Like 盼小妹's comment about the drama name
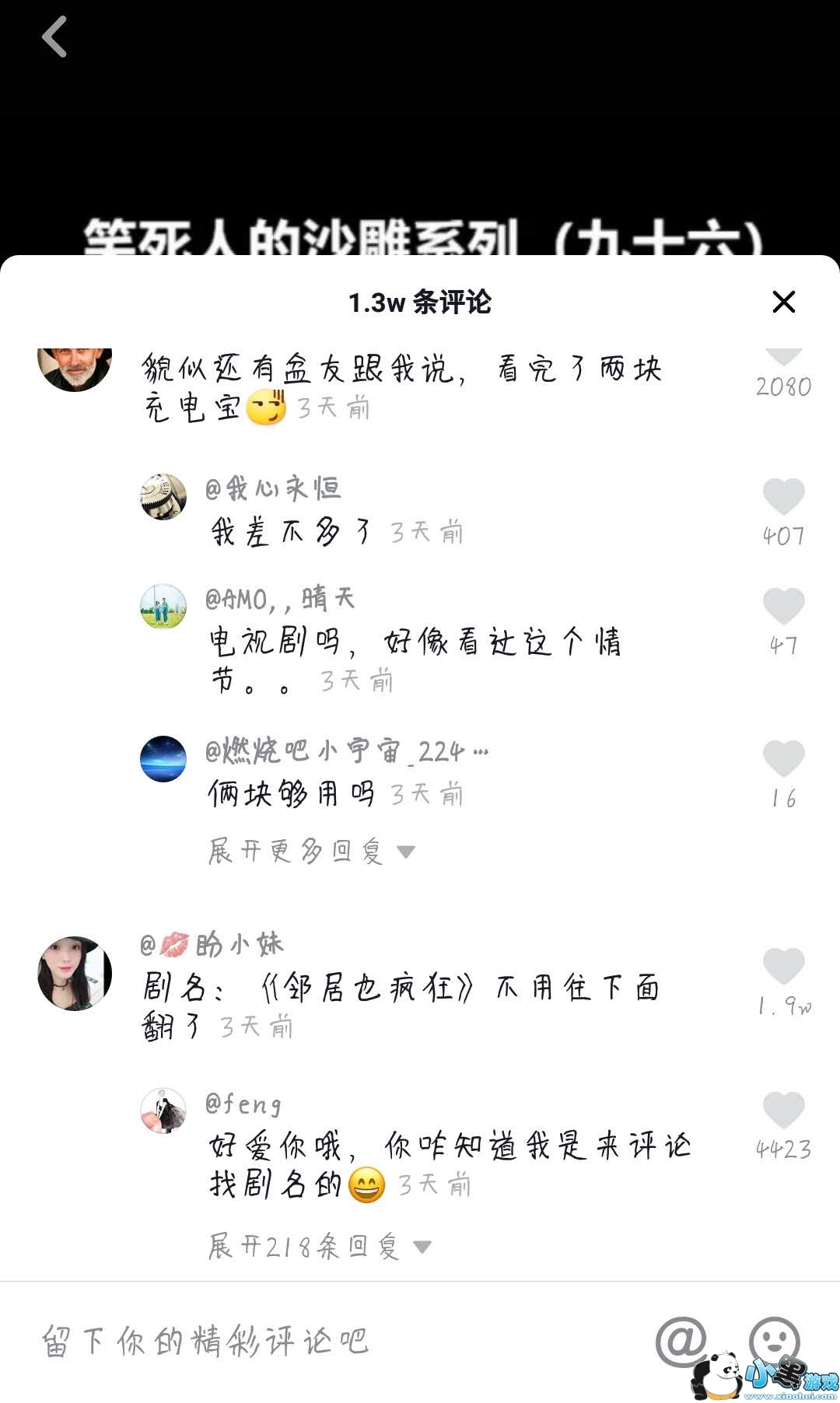 pyautogui.click(x=783, y=967)
